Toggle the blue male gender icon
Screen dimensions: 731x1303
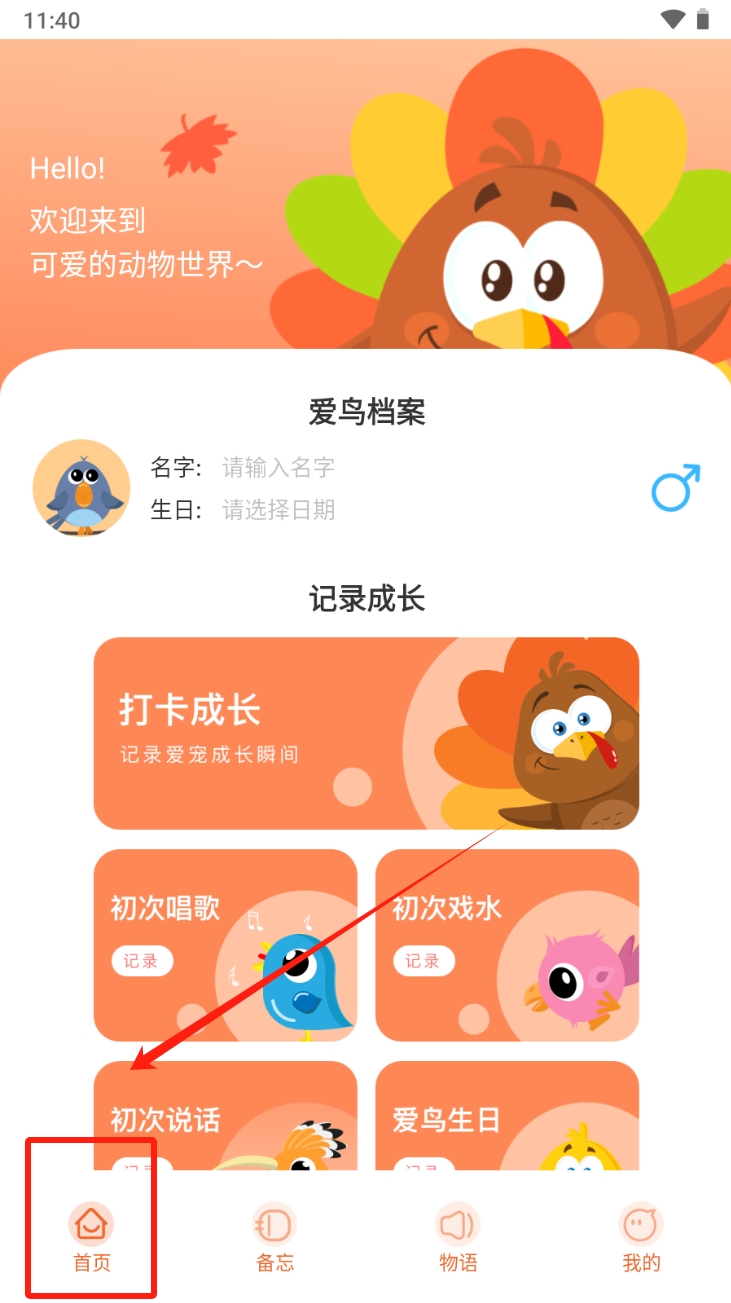point(675,488)
